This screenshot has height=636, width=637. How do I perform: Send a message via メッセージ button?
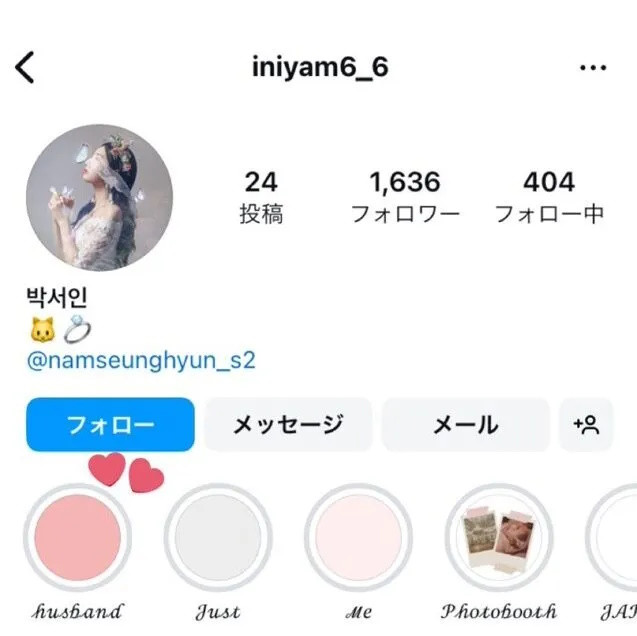(x=288, y=425)
